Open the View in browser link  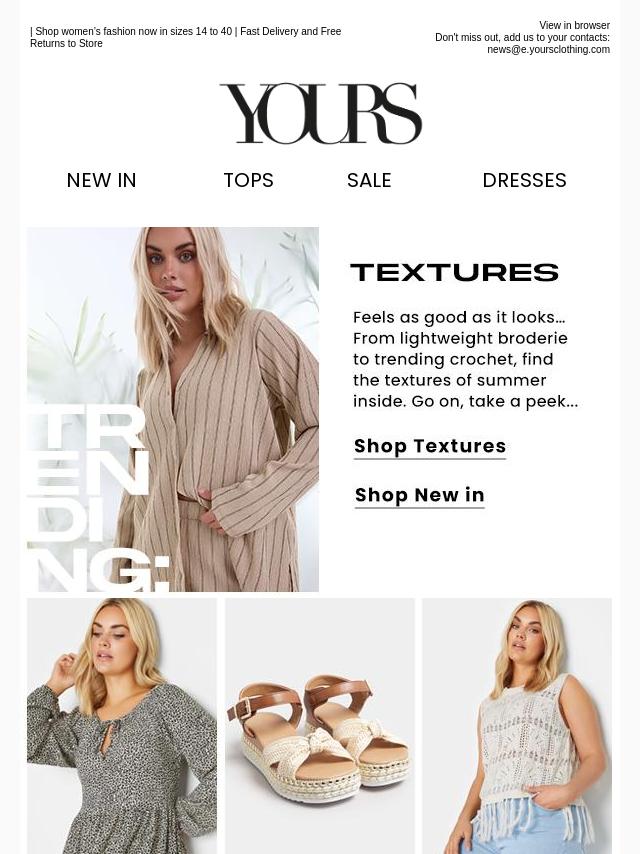[x=574, y=26]
